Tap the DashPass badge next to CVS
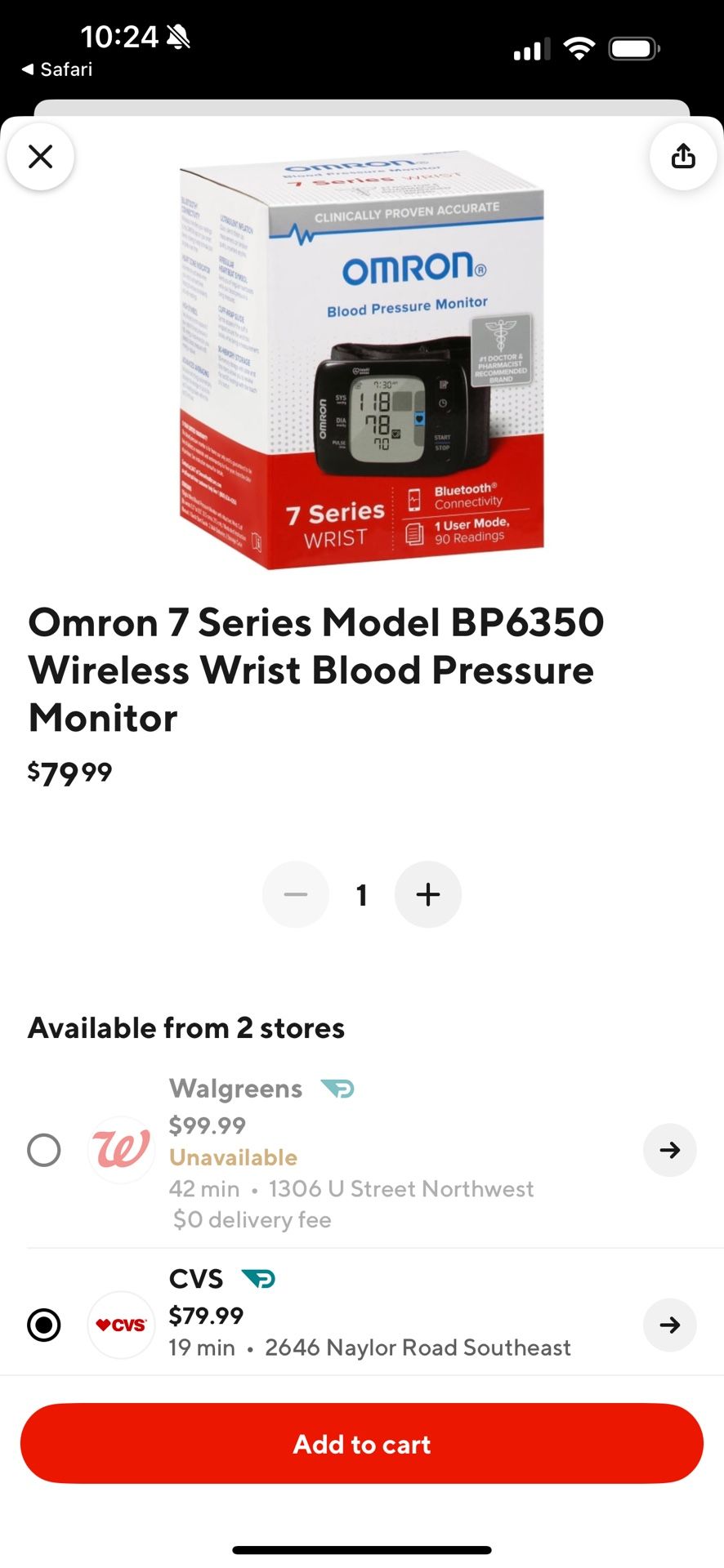The width and height of the screenshot is (724, 1568). click(258, 1278)
